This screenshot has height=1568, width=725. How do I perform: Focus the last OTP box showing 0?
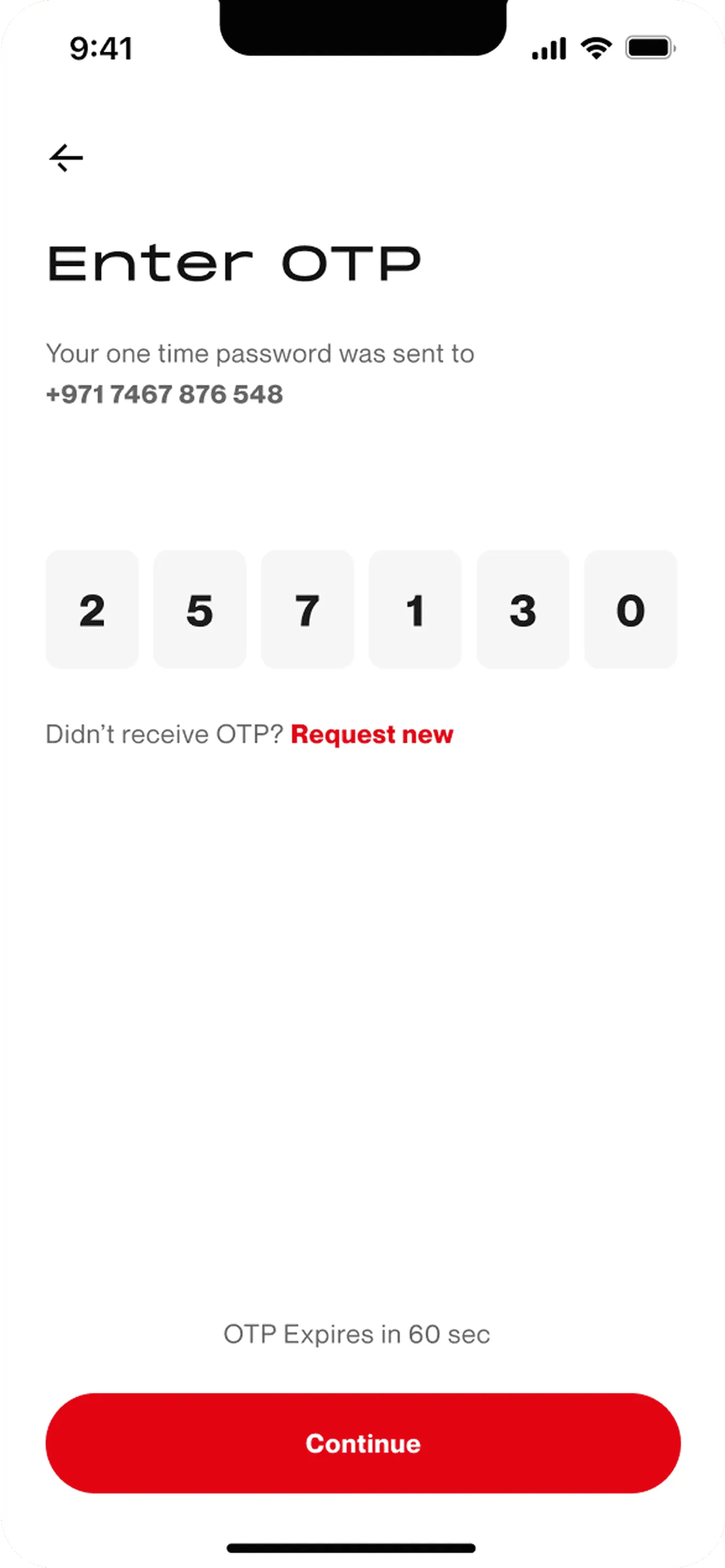coord(630,610)
